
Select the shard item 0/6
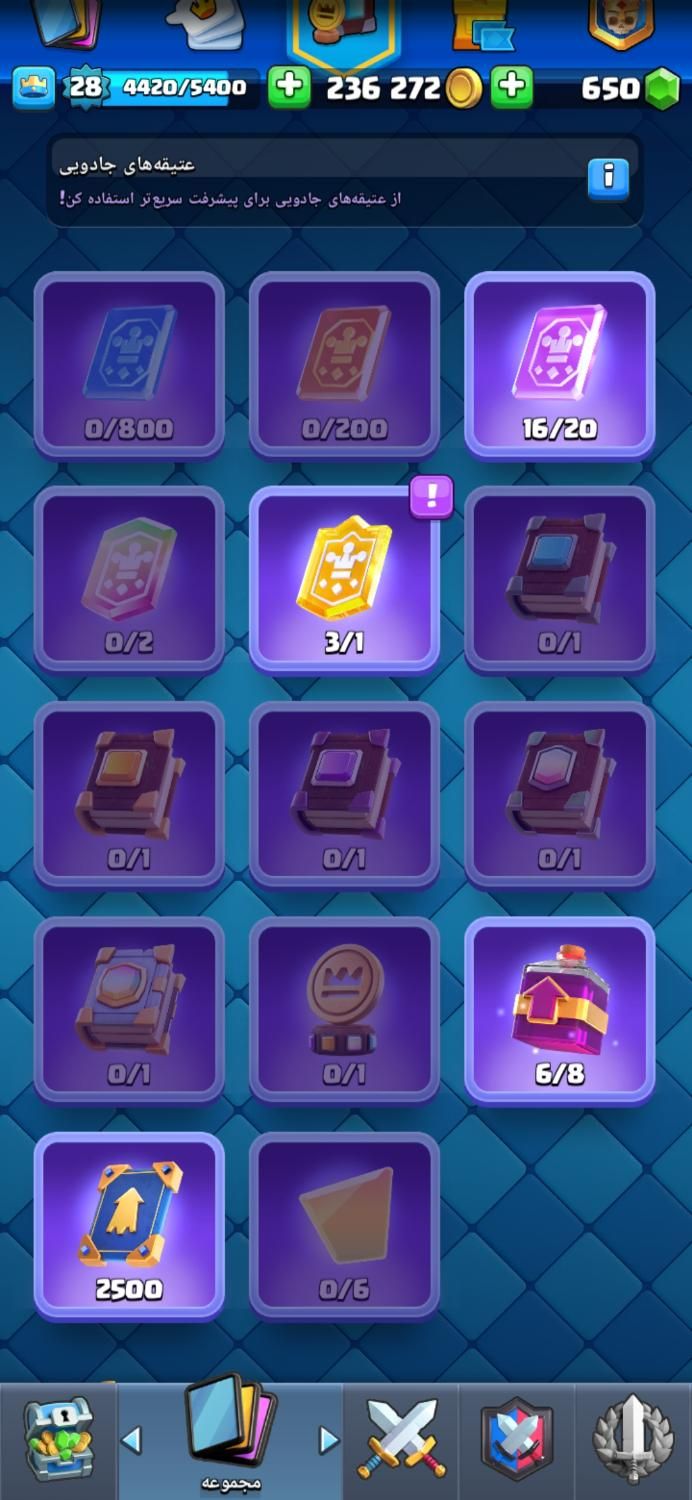(x=344, y=1225)
